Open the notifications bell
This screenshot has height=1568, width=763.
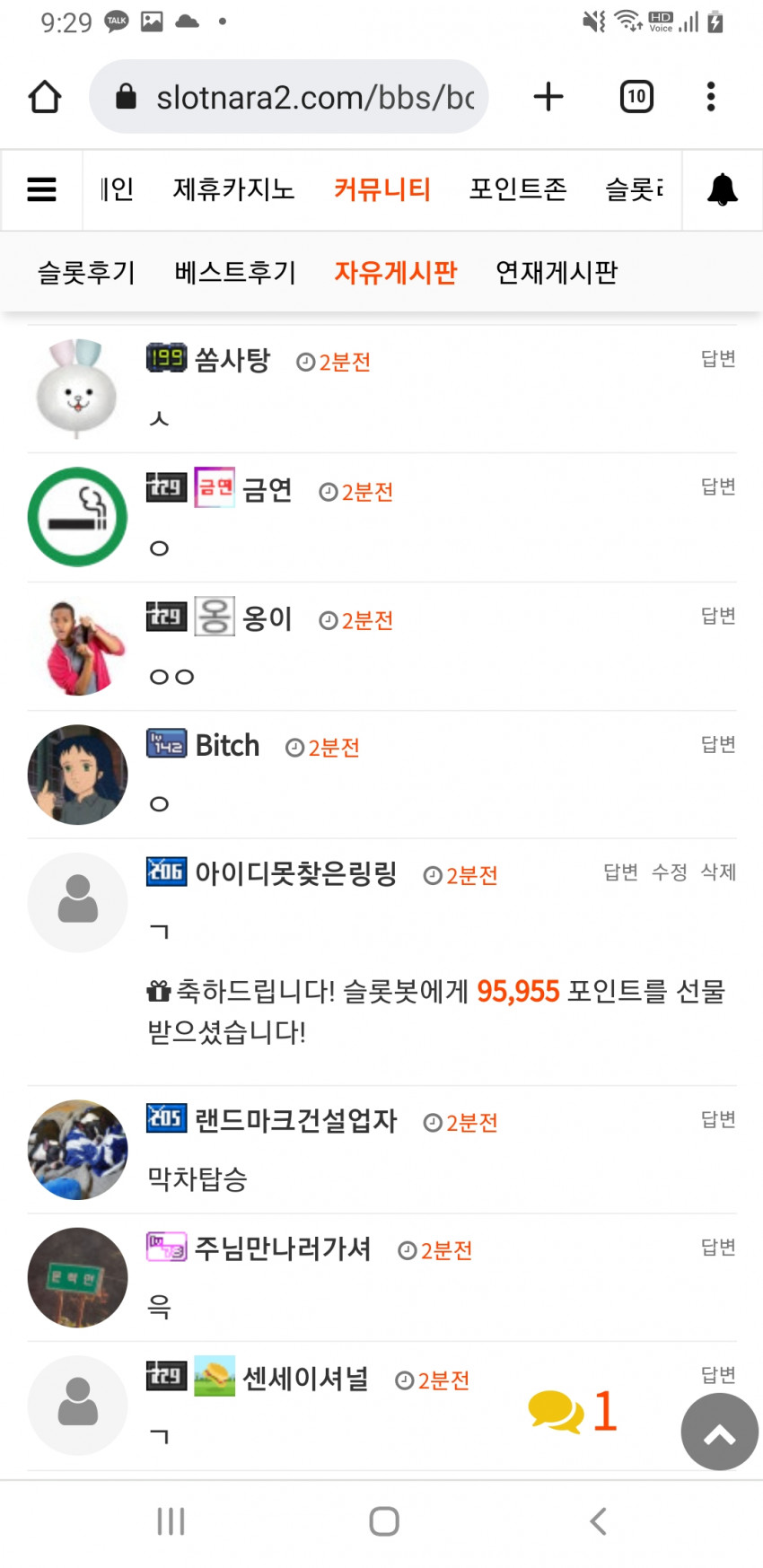pyautogui.click(x=723, y=190)
